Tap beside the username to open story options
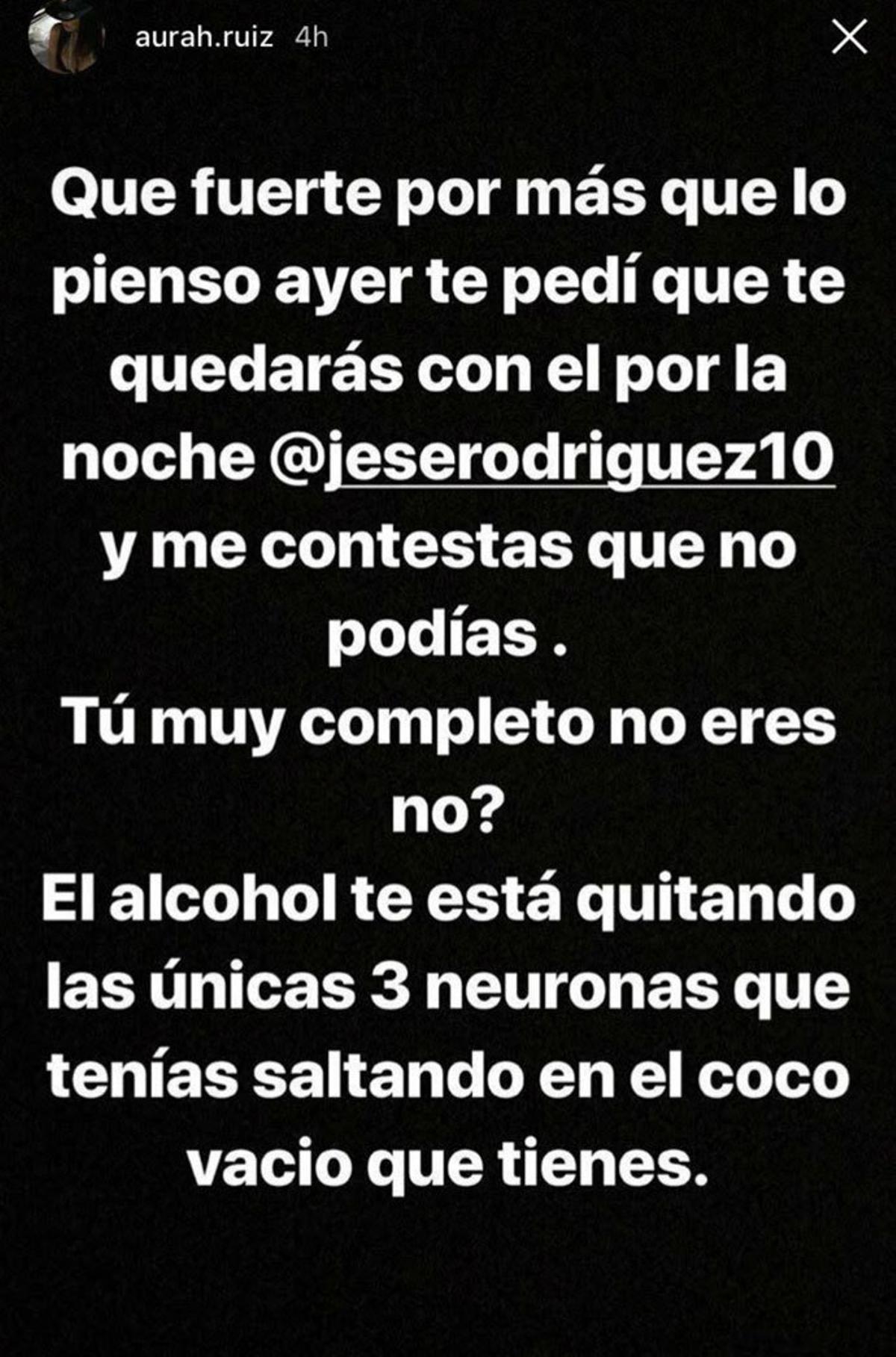896x1357 pixels. [448, 36]
